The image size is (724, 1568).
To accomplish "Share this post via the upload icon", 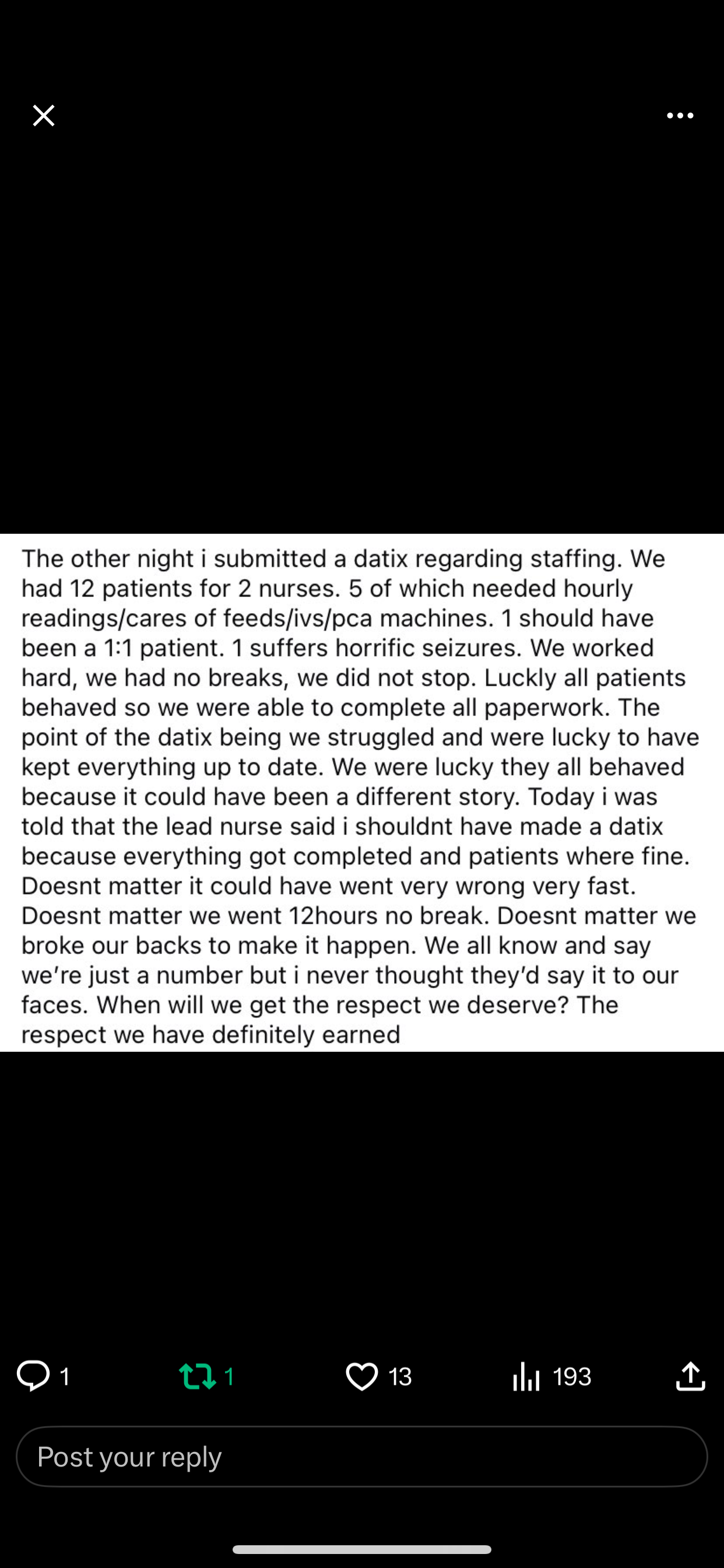I will click(x=691, y=1376).
